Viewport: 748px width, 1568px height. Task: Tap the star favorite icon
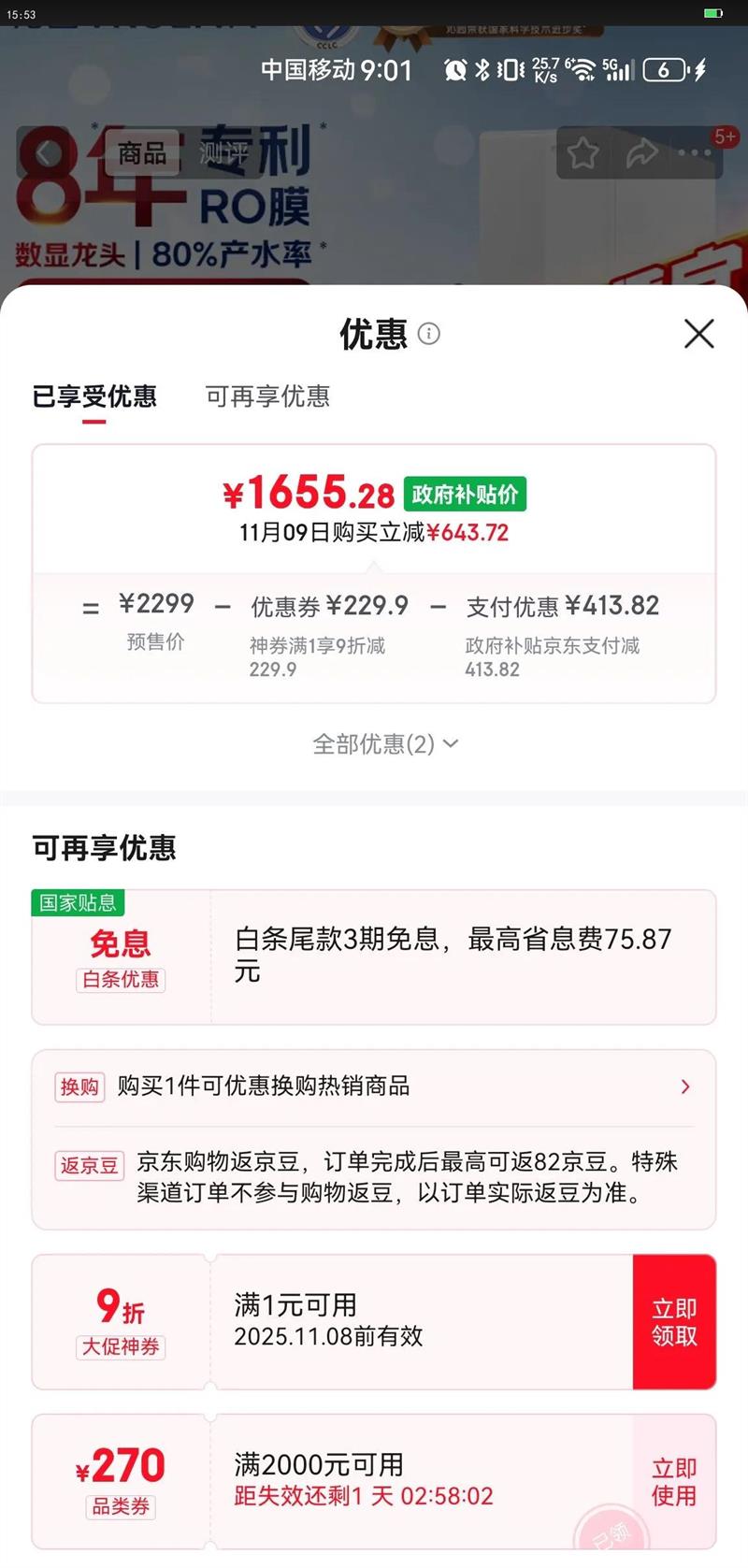(584, 151)
